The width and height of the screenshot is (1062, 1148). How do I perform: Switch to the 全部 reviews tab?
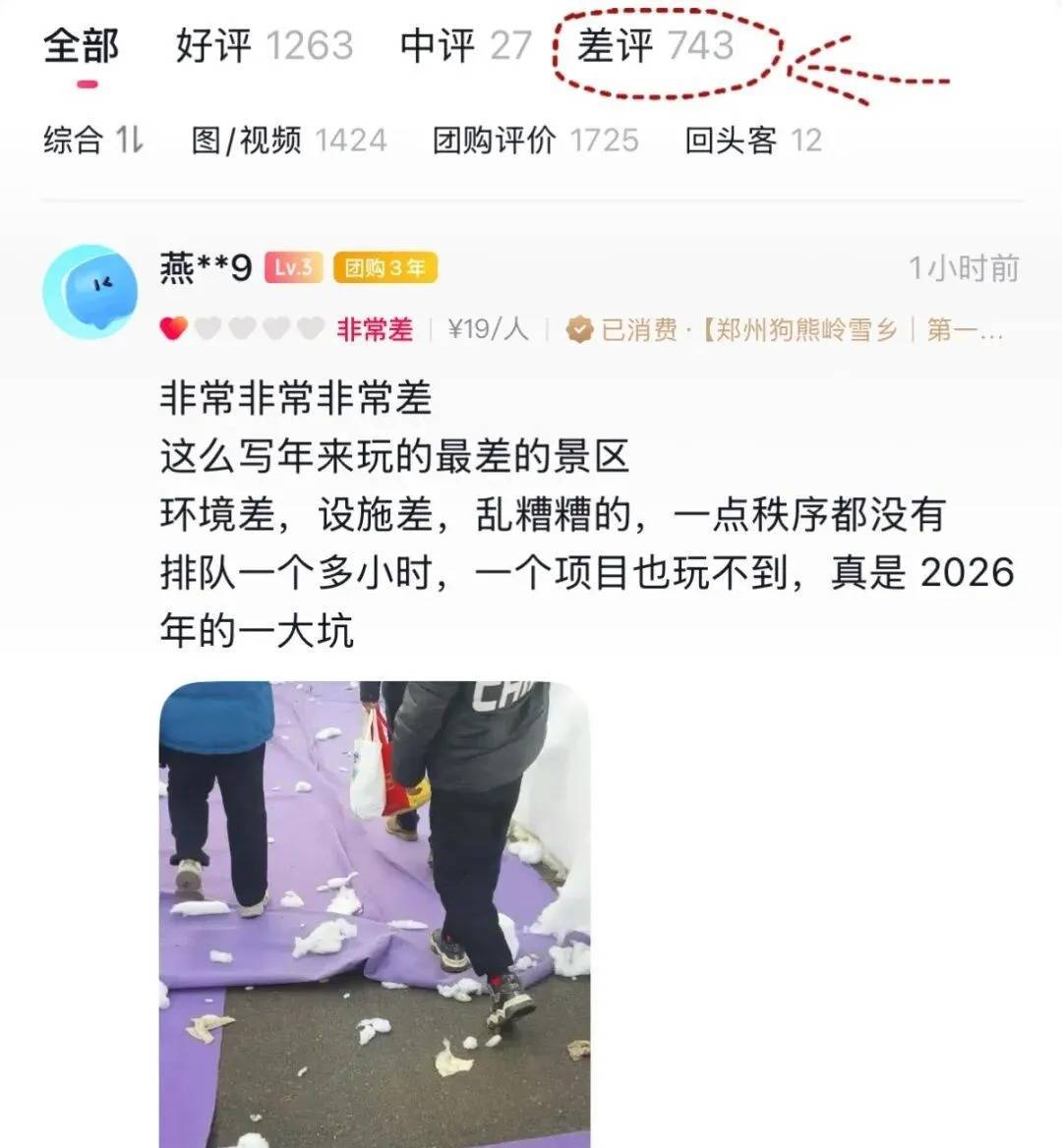click(82, 46)
